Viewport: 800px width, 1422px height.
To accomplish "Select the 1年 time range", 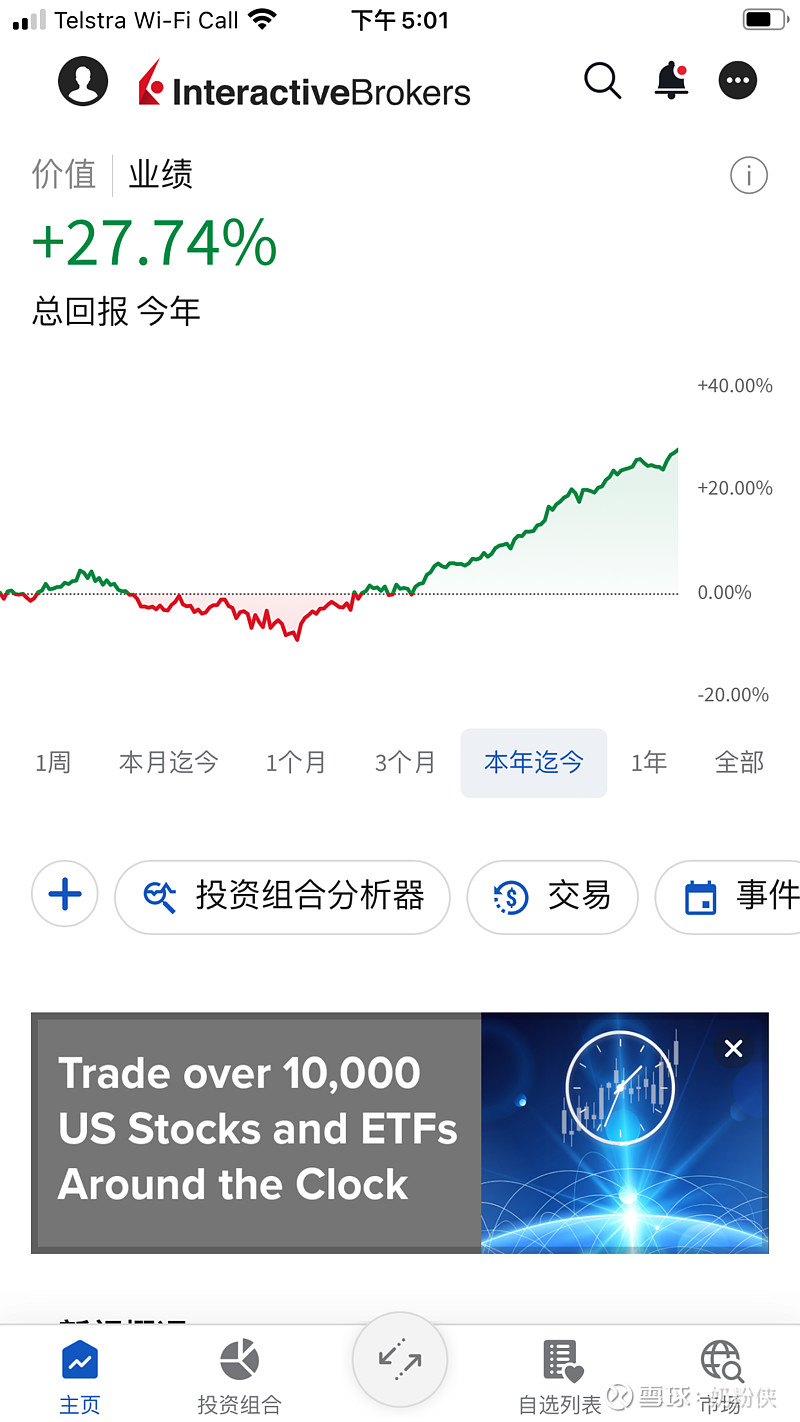I will pos(649,763).
